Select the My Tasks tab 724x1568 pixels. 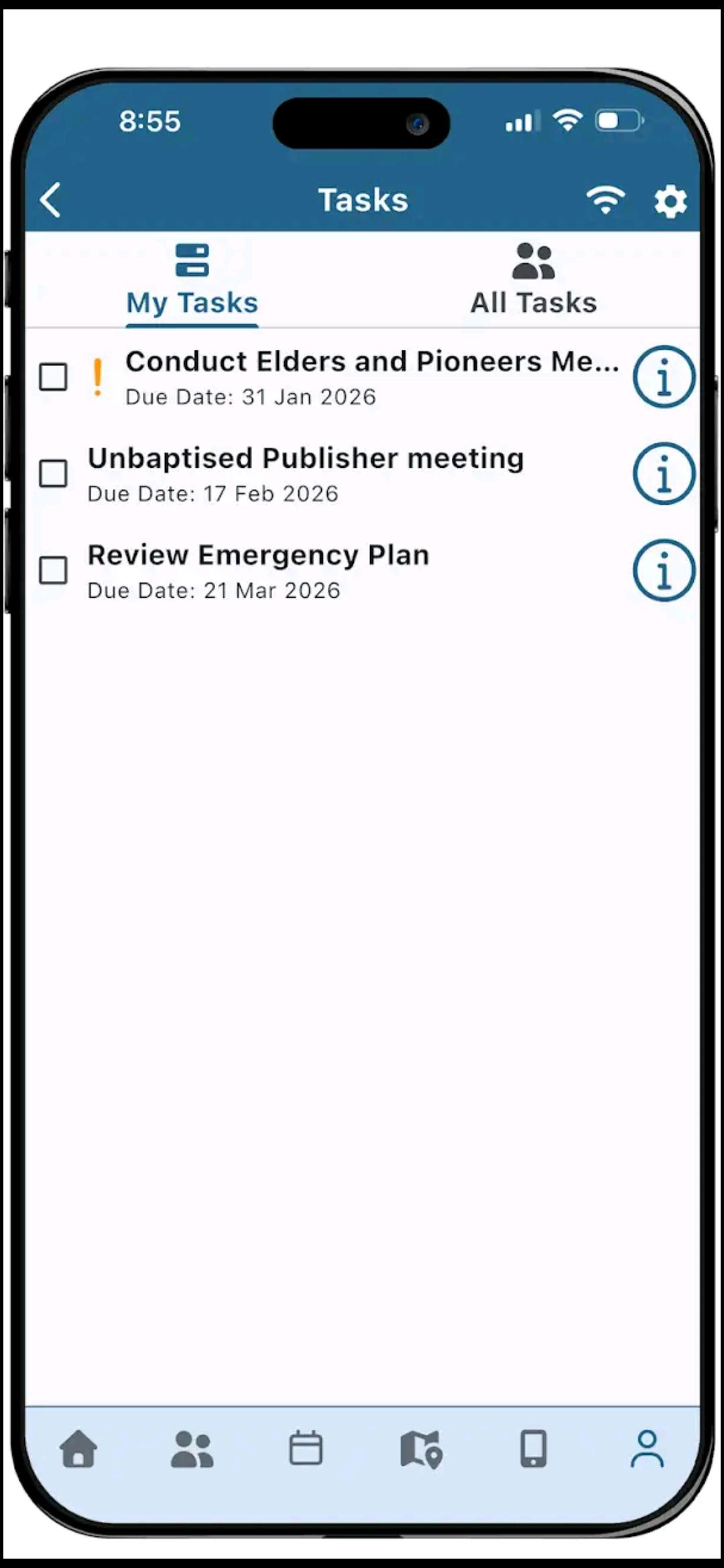click(192, 281)
